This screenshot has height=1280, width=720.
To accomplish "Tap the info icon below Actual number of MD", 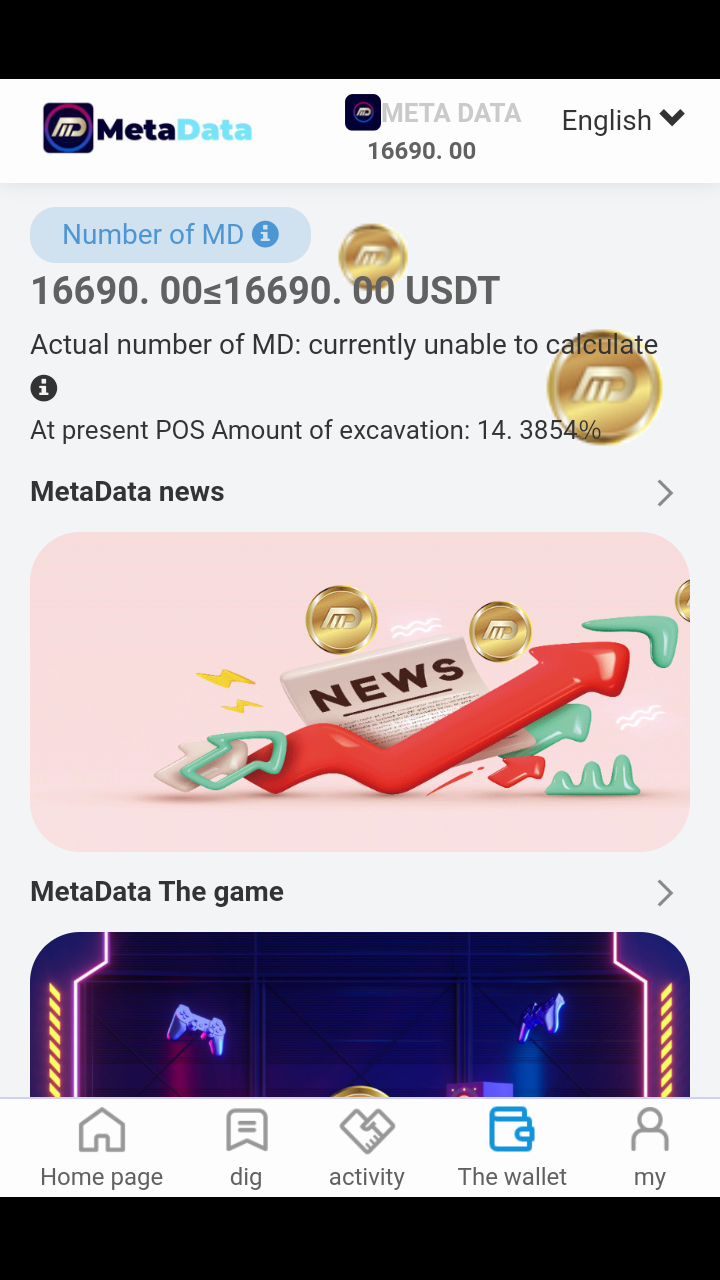I will point(43,388).
